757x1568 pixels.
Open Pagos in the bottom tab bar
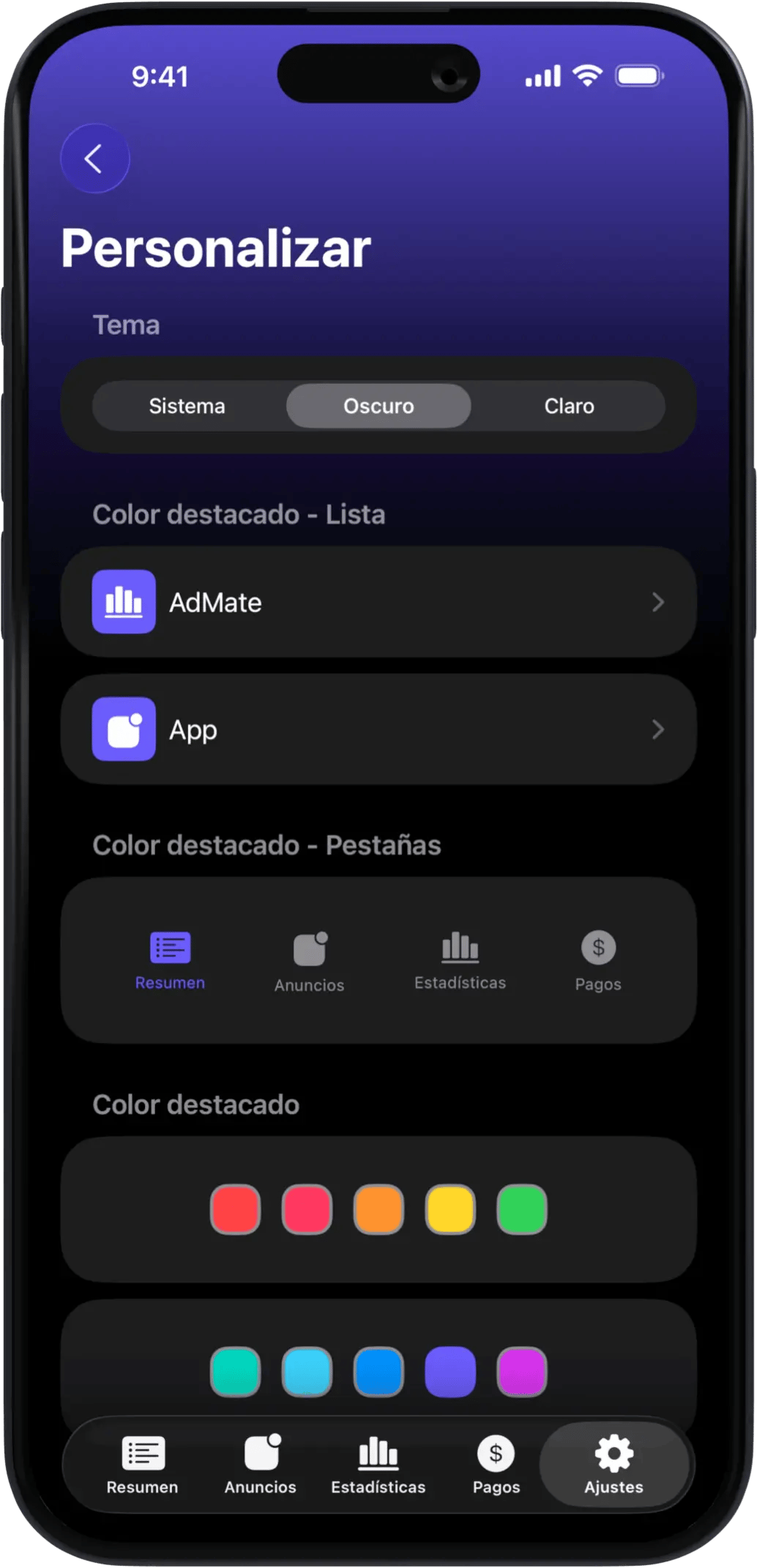pyautogui.click(x=496, y=1464)
